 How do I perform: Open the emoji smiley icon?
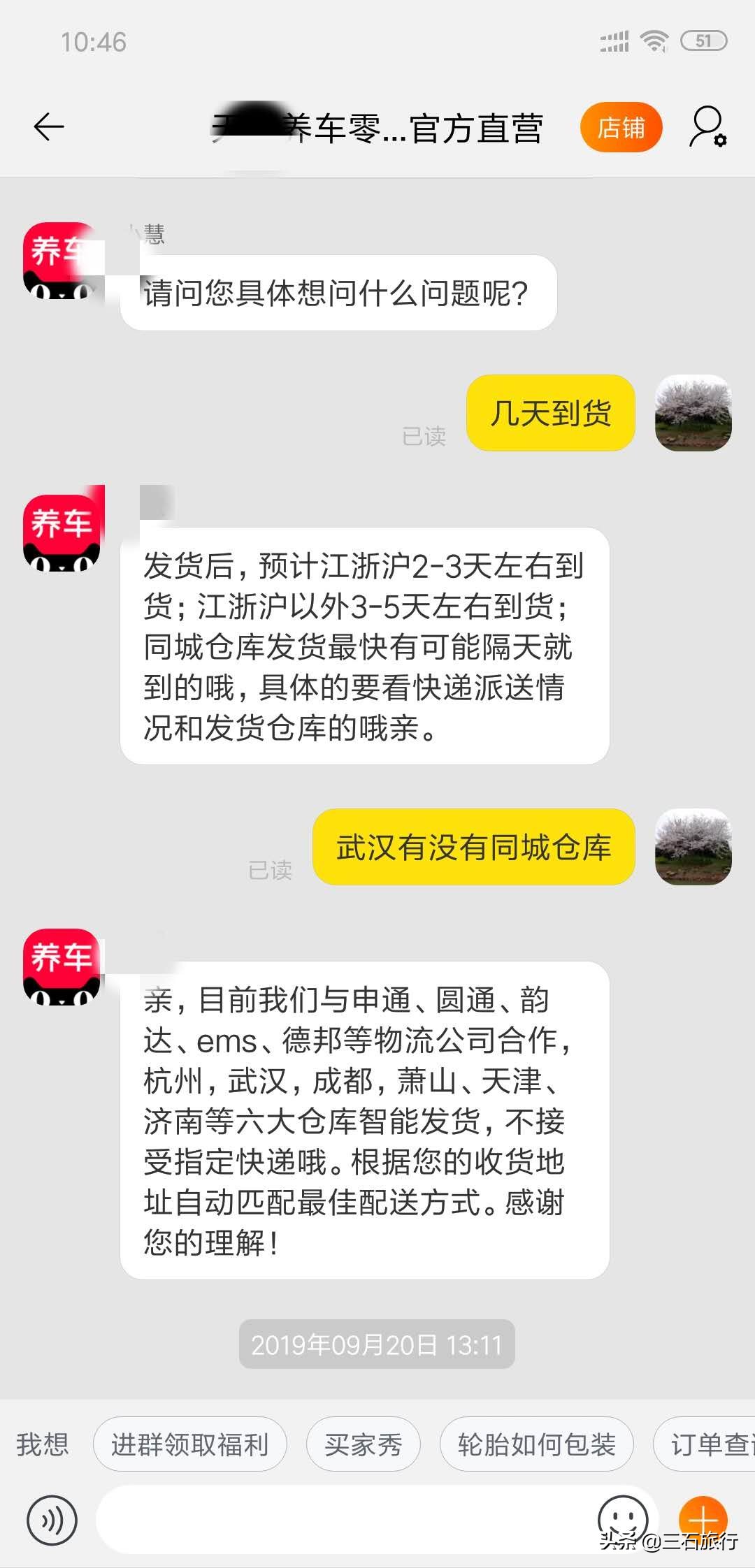pyautogui.click(x=626, y=1520)
